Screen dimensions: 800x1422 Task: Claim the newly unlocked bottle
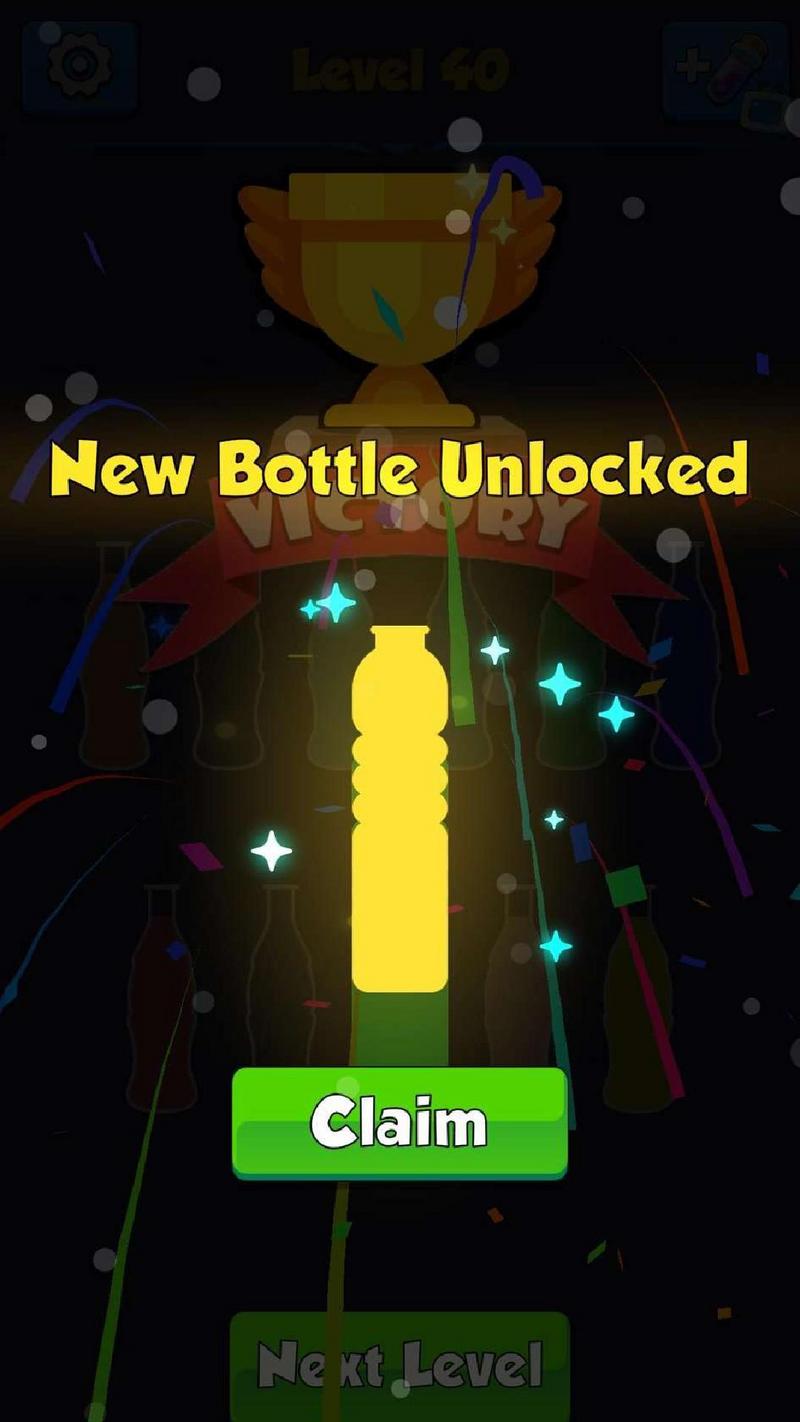pos(400,1122)
